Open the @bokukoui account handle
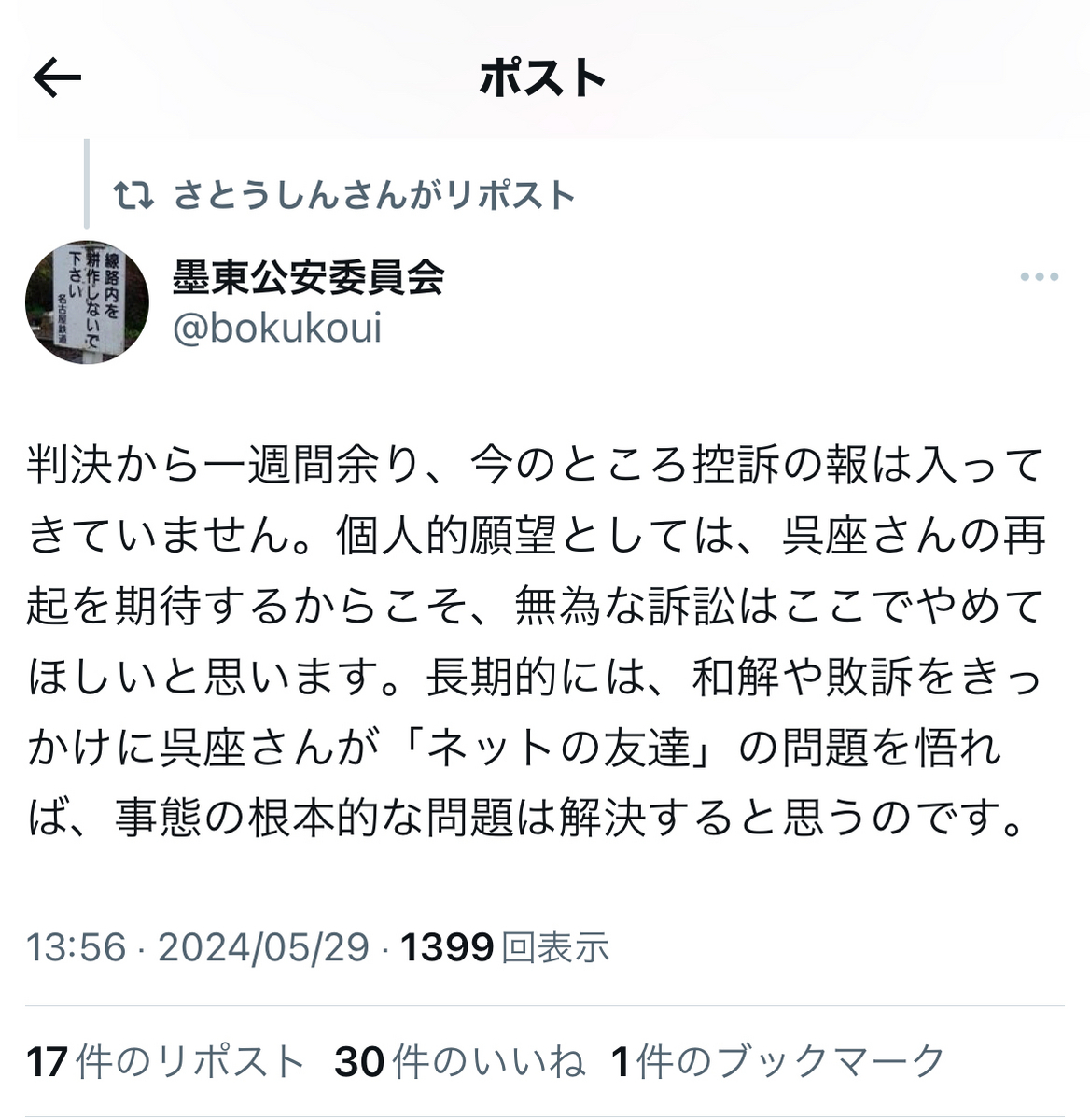 [x=277, y=329]
